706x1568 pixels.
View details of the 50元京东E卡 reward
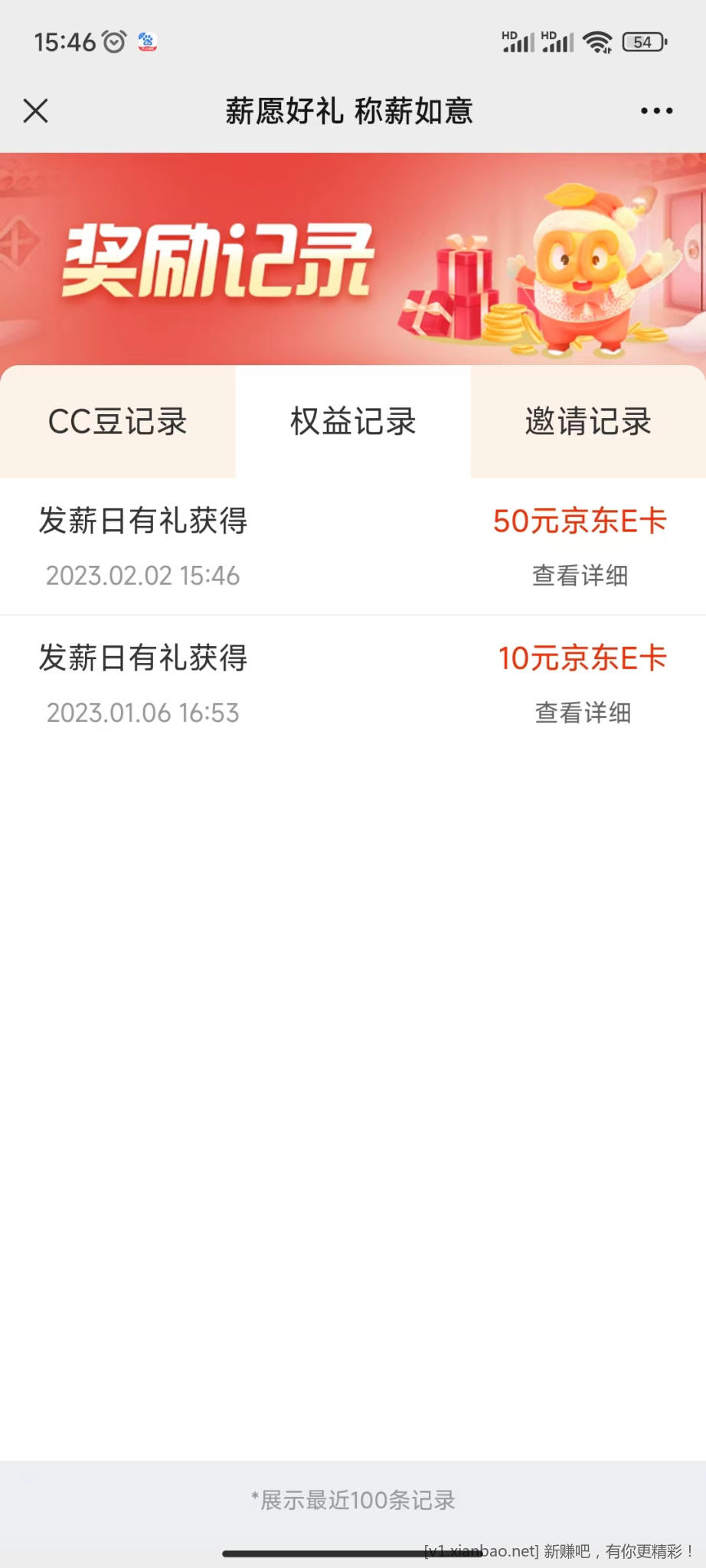(580, 576)
